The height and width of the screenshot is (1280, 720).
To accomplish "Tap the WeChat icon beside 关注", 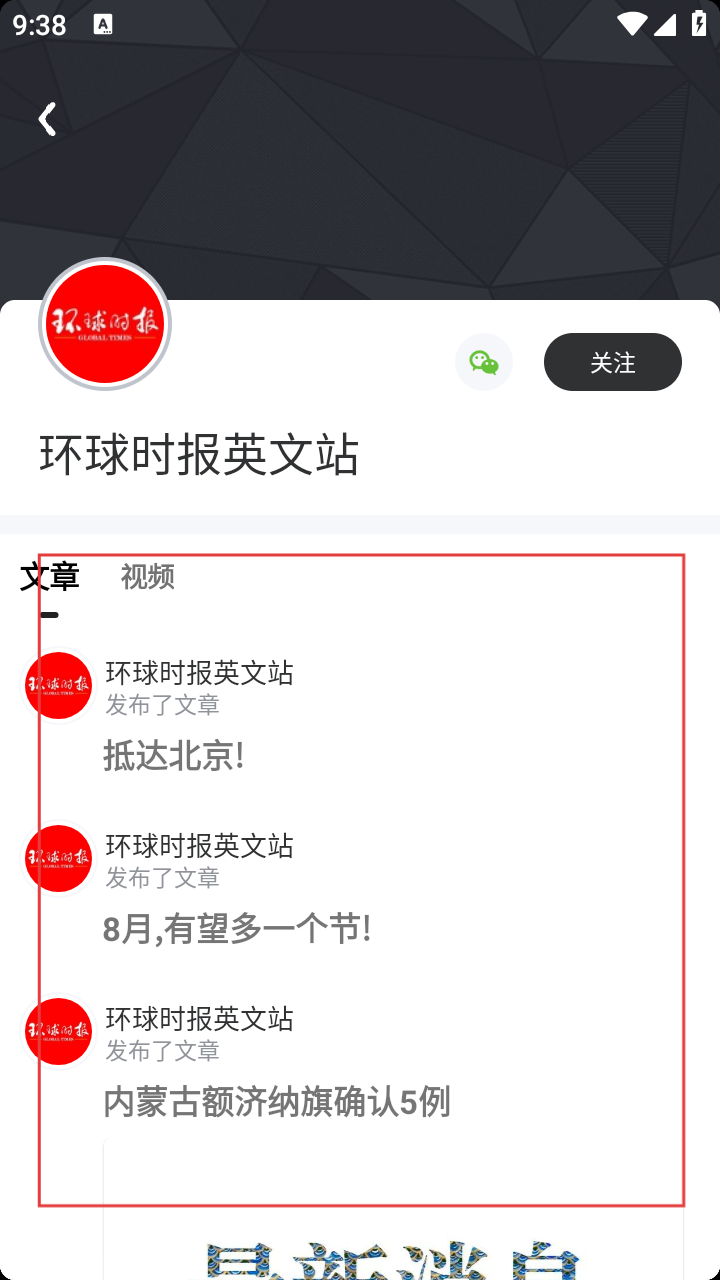I will point(484,362).
